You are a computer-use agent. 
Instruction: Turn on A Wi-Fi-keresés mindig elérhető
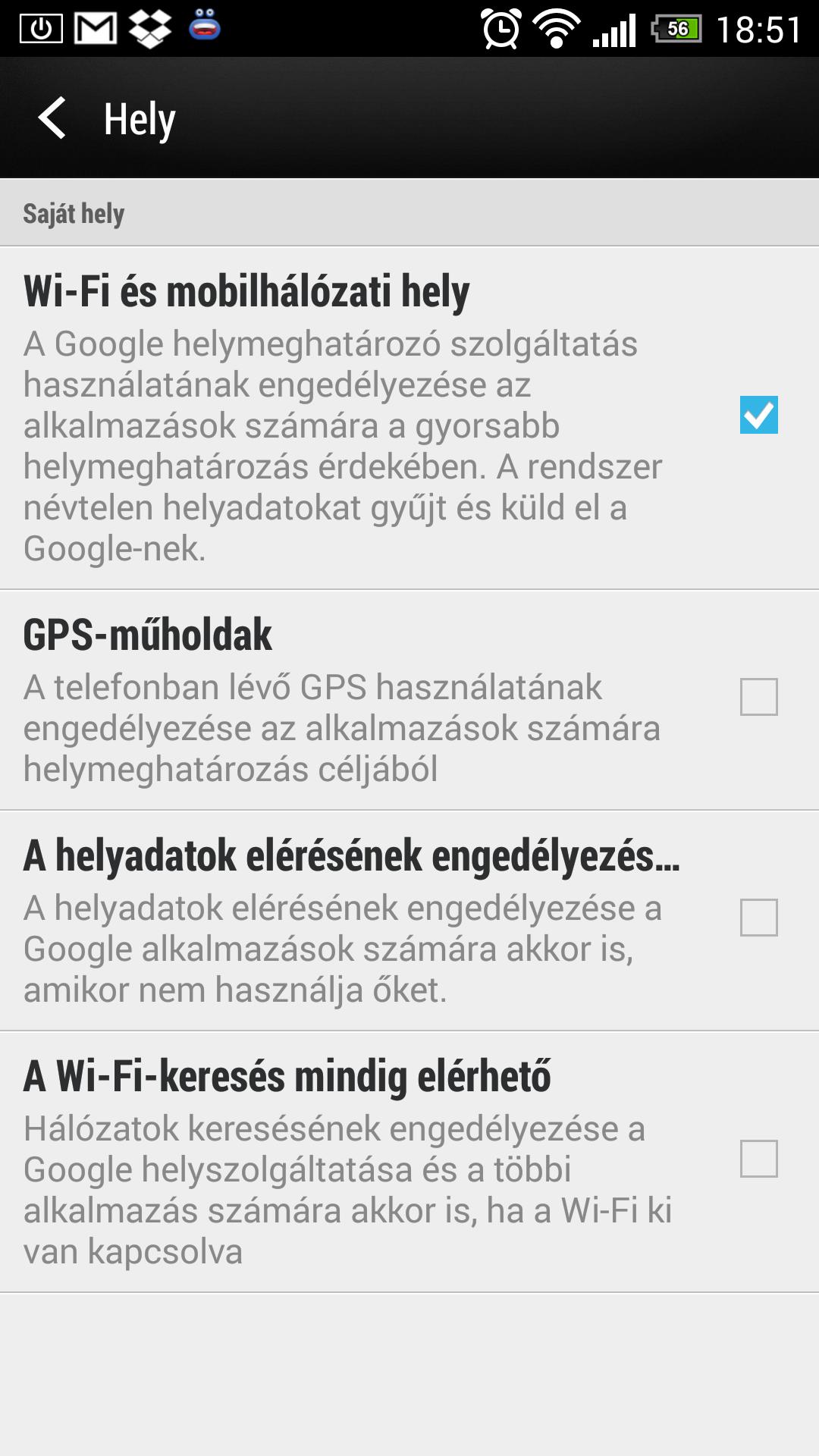tap(758, 1159)
